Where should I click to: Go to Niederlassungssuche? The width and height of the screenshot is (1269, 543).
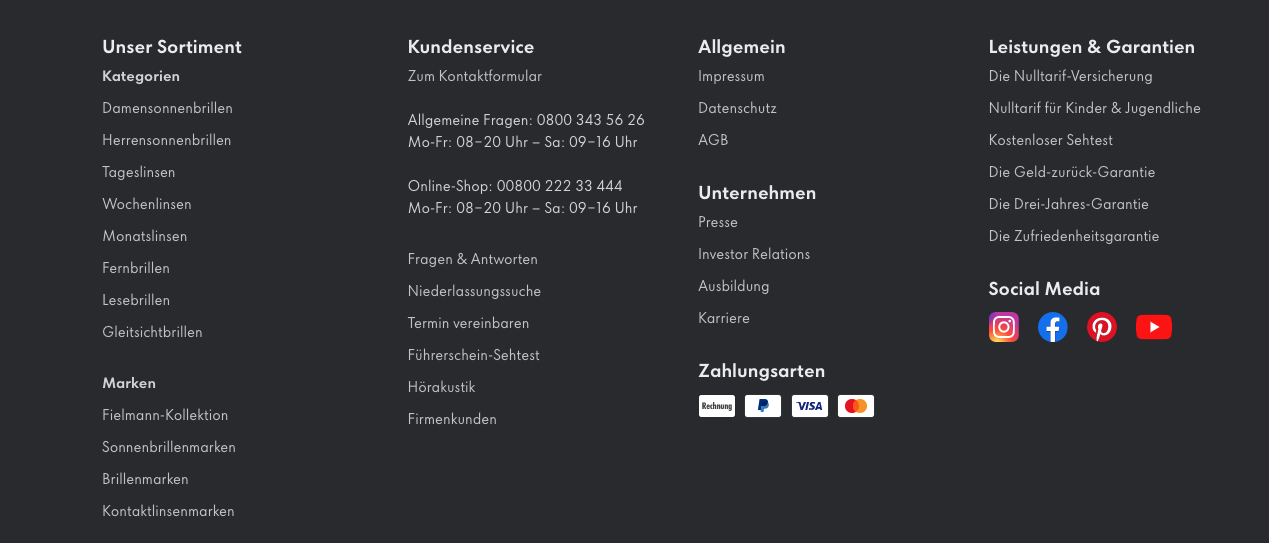pyautogui.click(x=474, y=291)
